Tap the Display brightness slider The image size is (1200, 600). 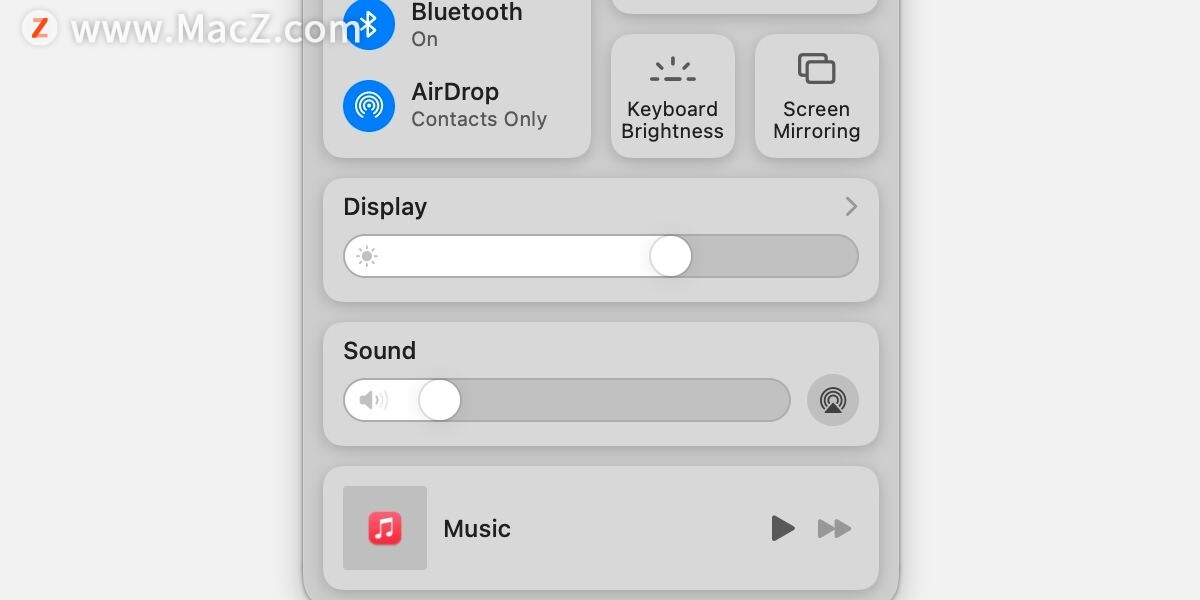(x=600, y=256)
